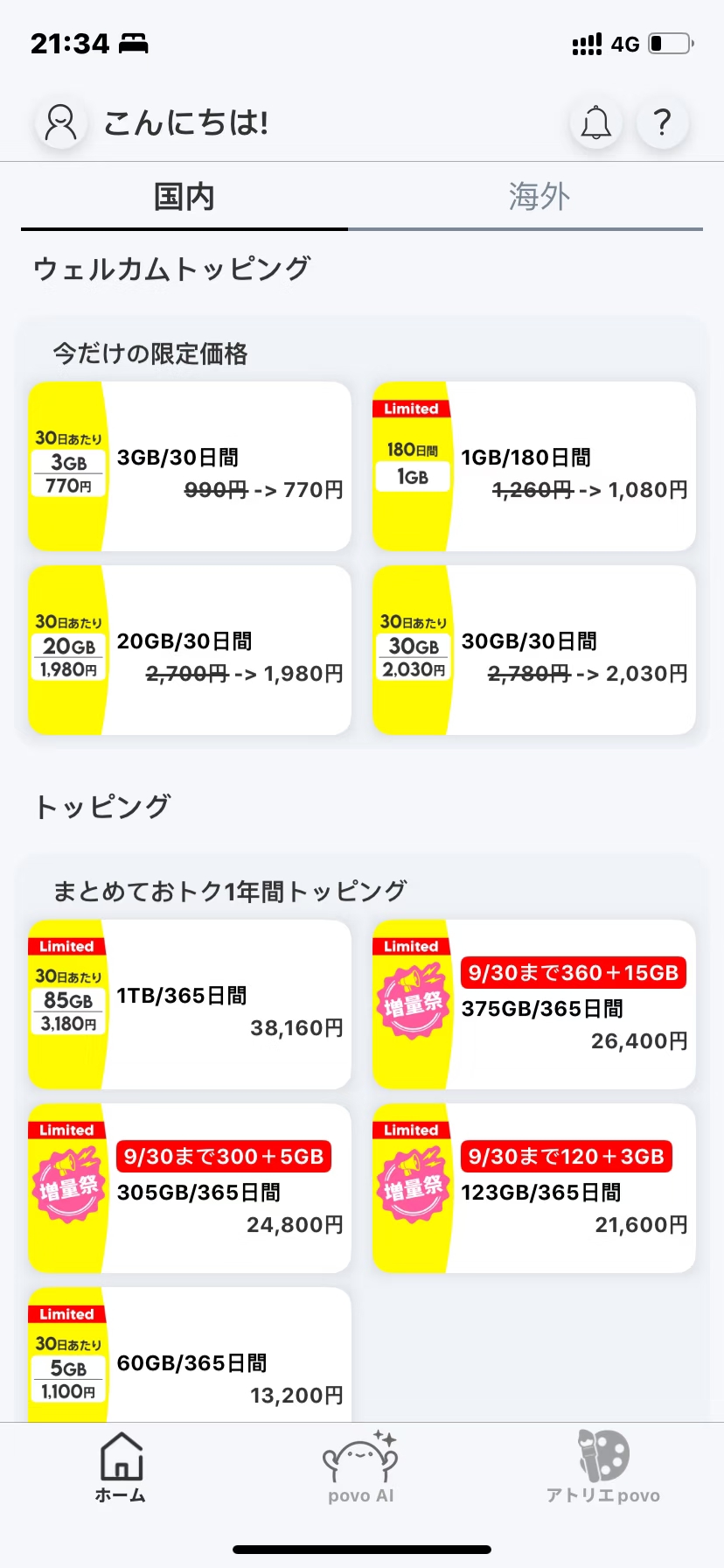This screenshot has height=1568, width=724.
Task: Open the help question mark
Action: tap(663, 122)
